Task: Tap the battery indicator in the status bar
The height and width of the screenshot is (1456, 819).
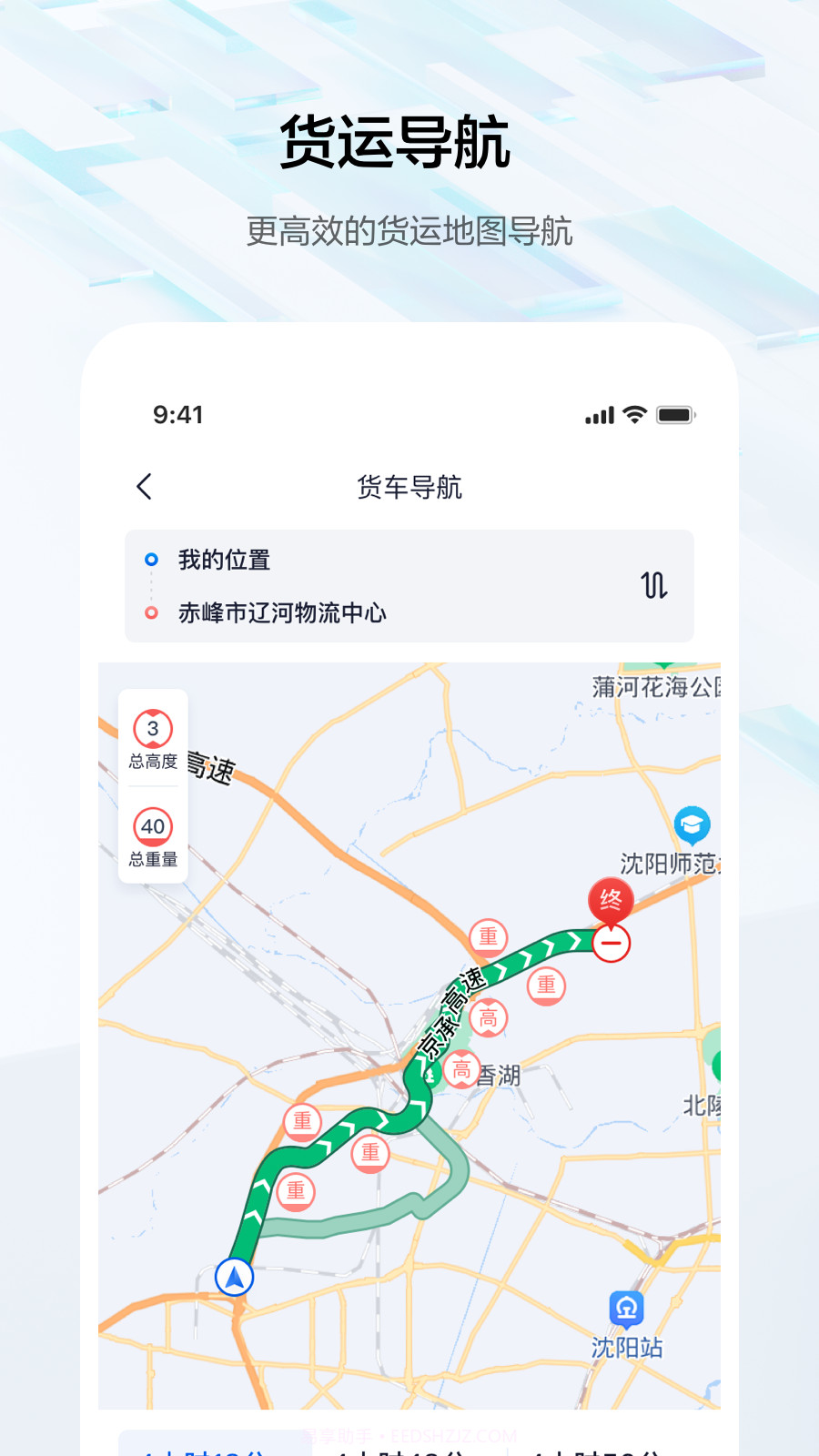Action: (675, 414)
